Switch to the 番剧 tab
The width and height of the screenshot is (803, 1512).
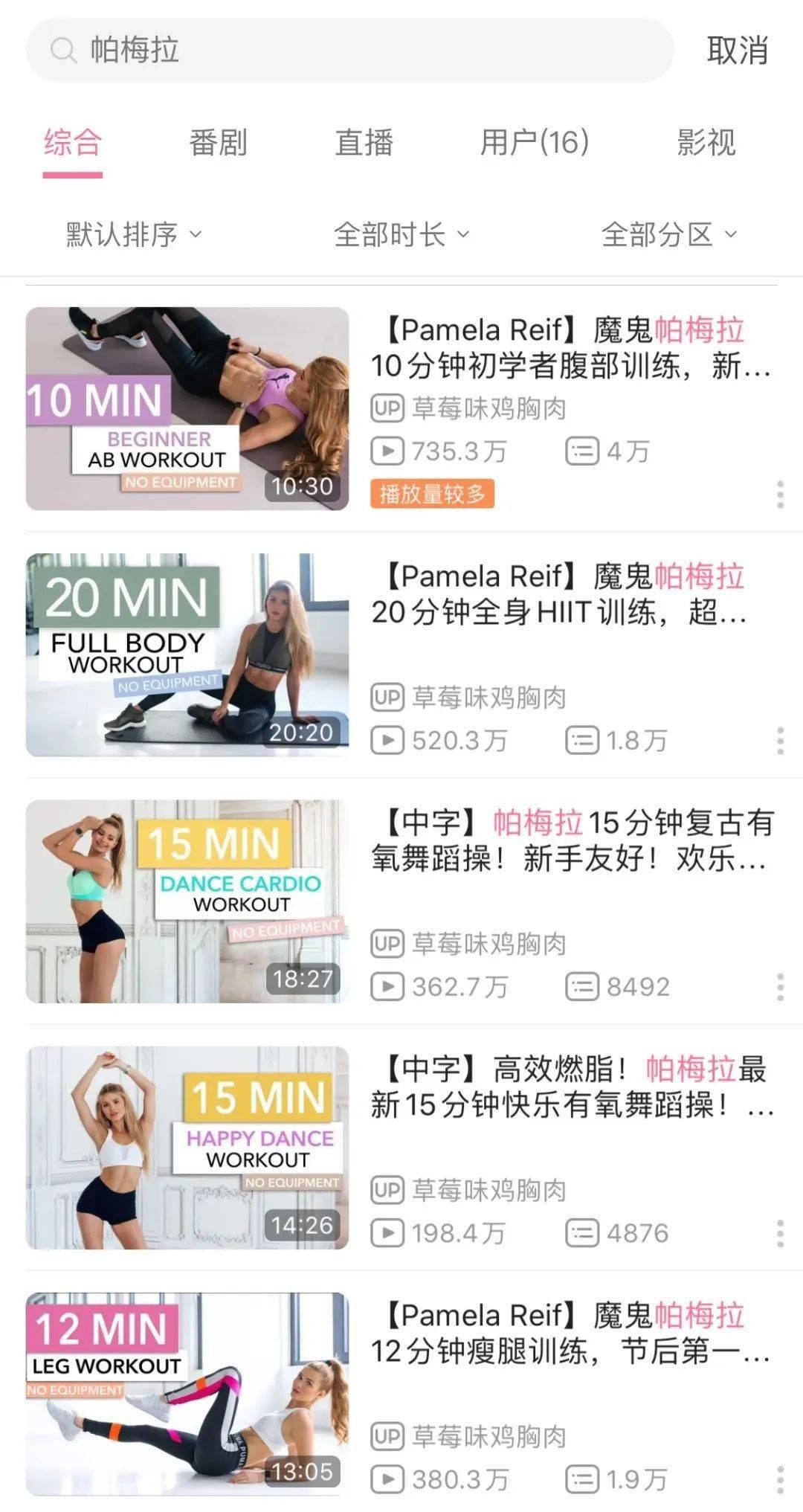(x=218, y=143)
